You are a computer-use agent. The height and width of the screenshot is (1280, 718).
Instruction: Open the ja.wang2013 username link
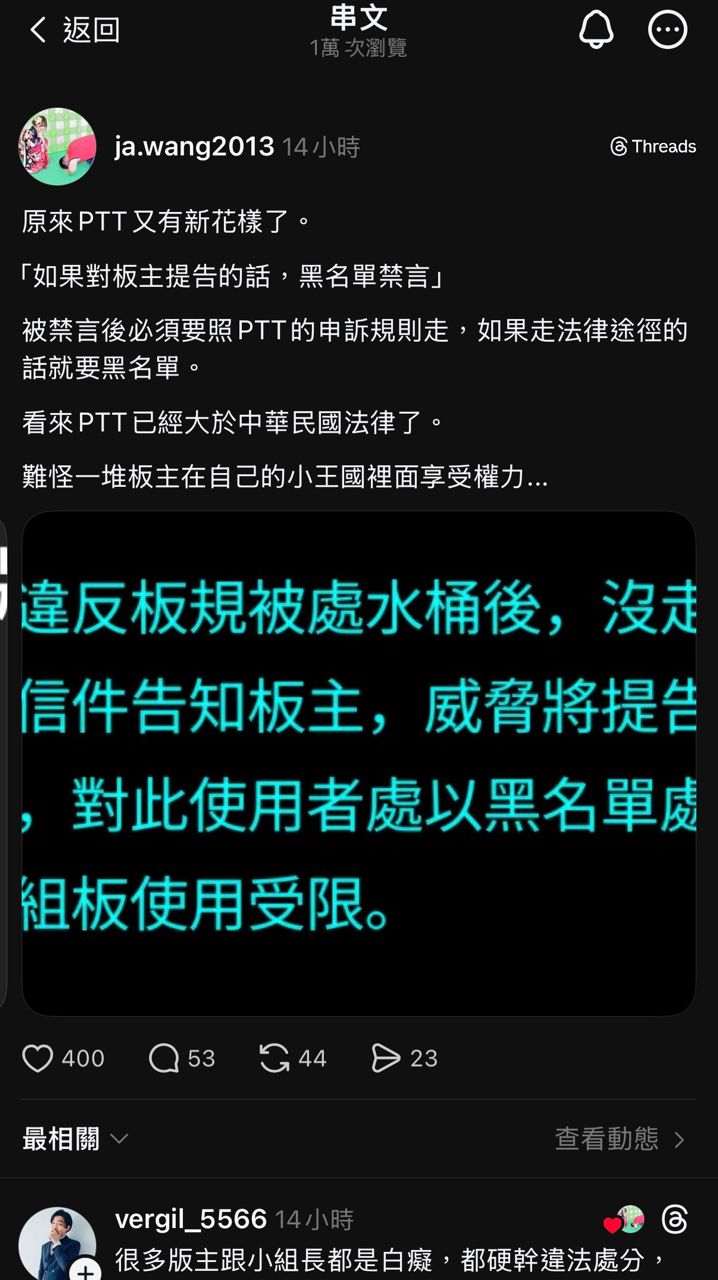pos(194,147)
